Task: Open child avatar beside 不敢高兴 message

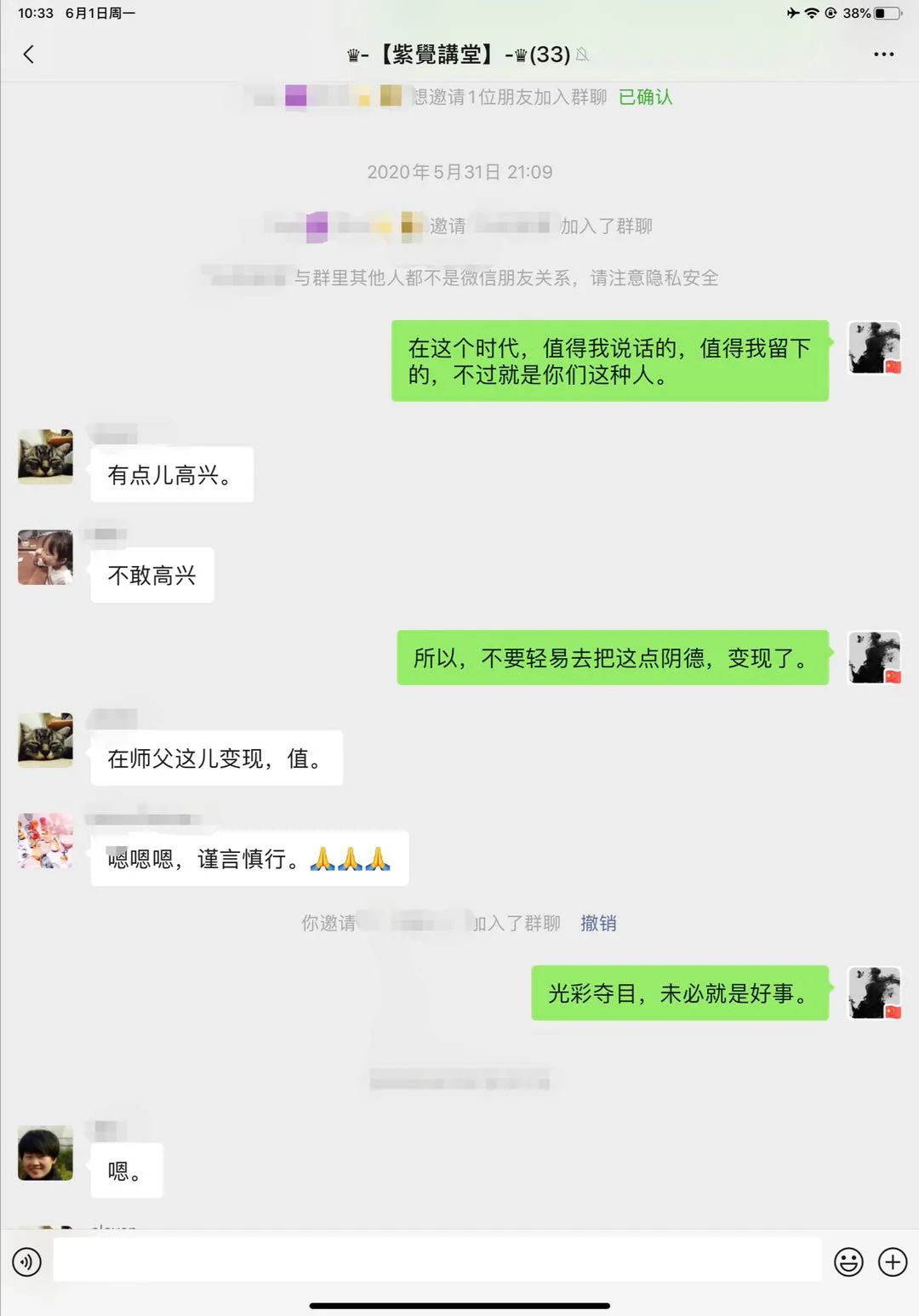Action: pyautogui.click(x=46, y=558)
